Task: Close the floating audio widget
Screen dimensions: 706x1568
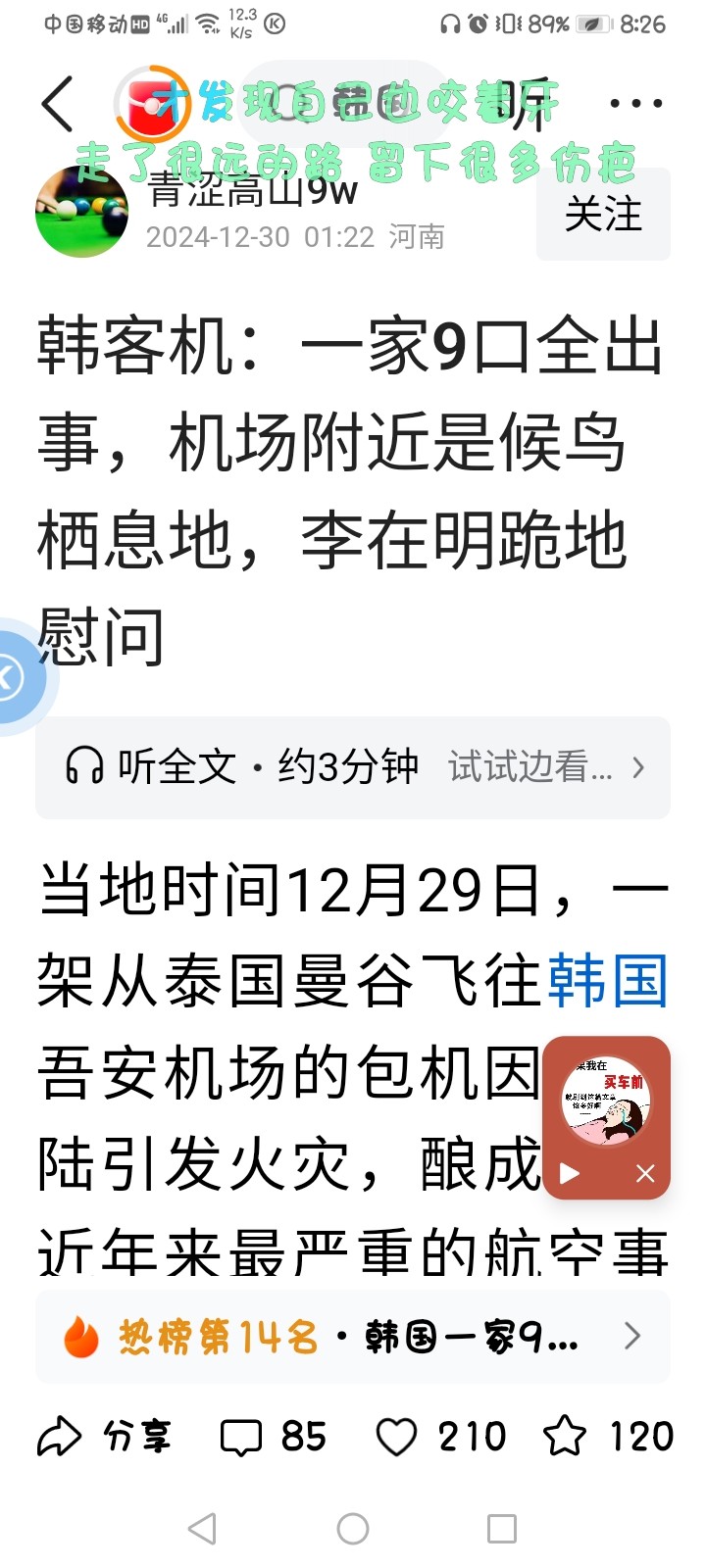Action: point(644,1173)
